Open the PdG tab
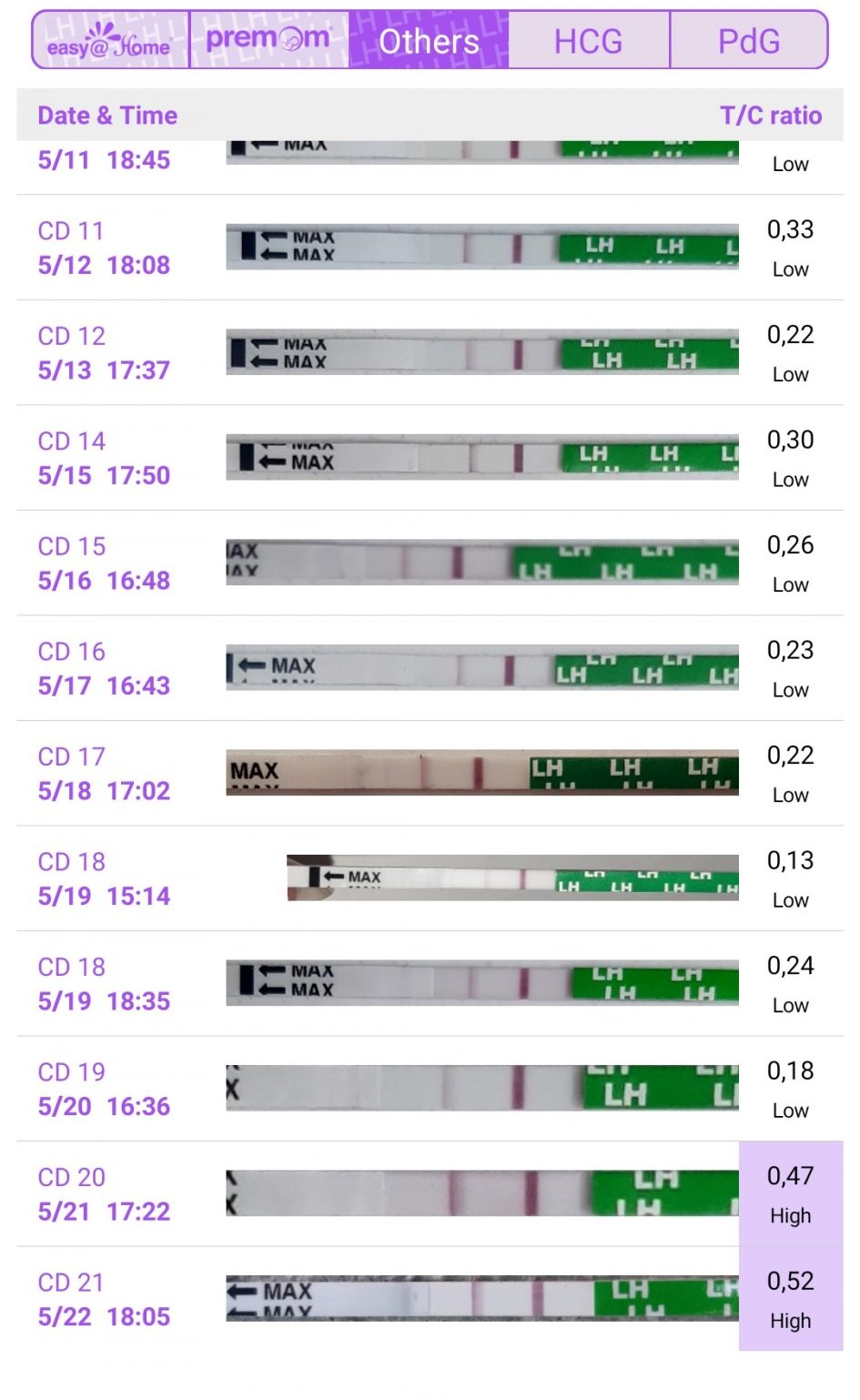 749,41
